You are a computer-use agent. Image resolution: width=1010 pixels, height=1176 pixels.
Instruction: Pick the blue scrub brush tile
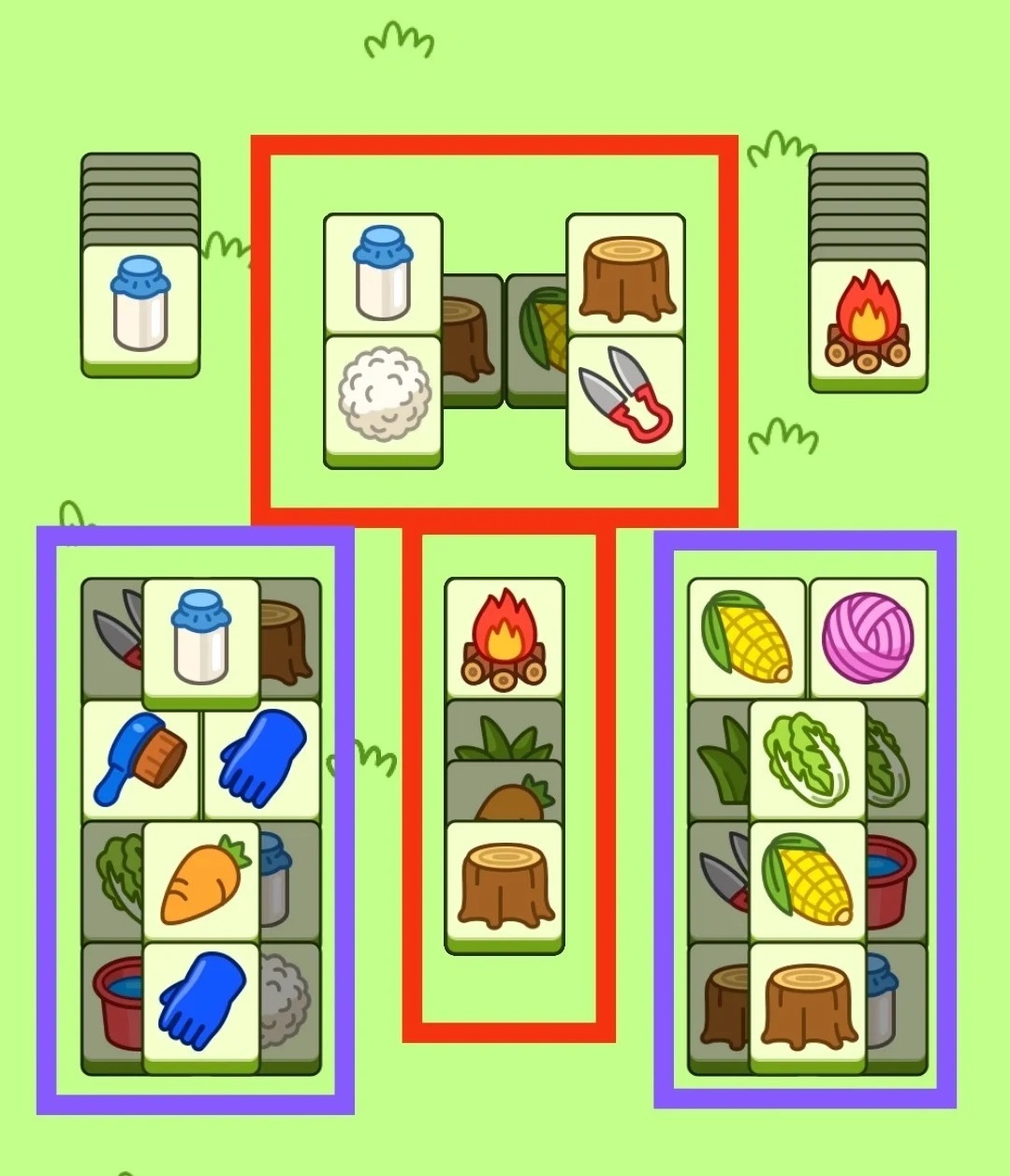coord(141,757)
